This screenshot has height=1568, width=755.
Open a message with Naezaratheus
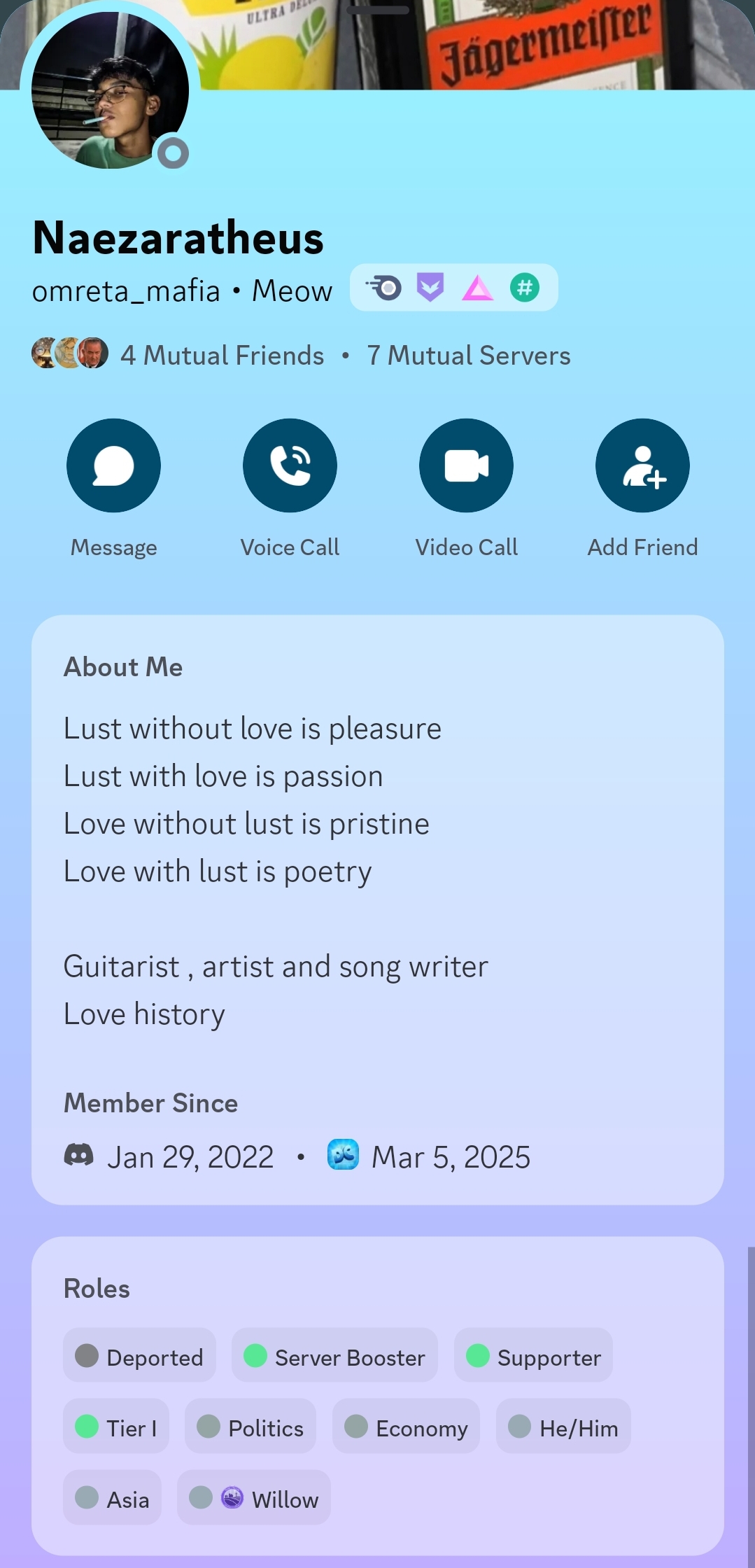(113, 465)
